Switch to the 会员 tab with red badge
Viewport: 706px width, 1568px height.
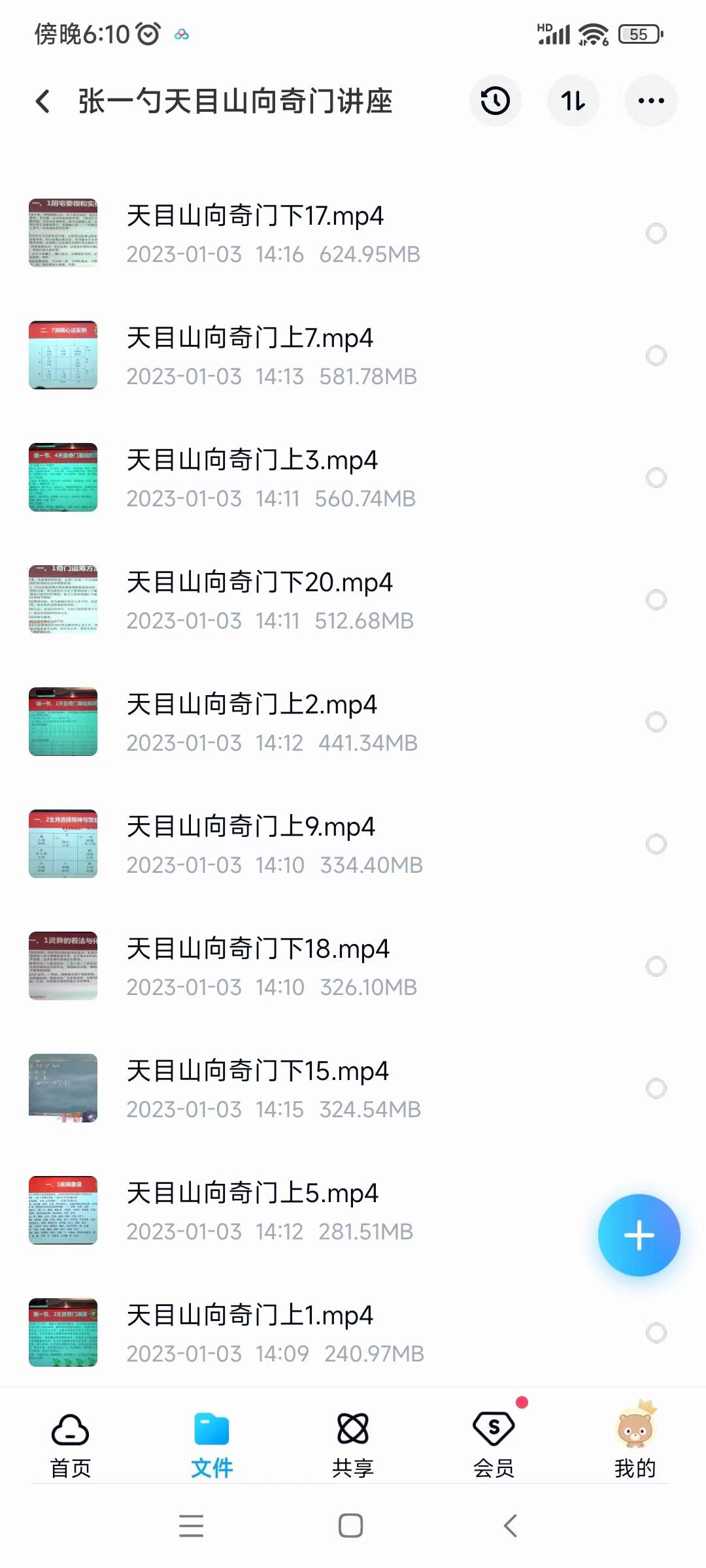click(x=495, y=1429)
